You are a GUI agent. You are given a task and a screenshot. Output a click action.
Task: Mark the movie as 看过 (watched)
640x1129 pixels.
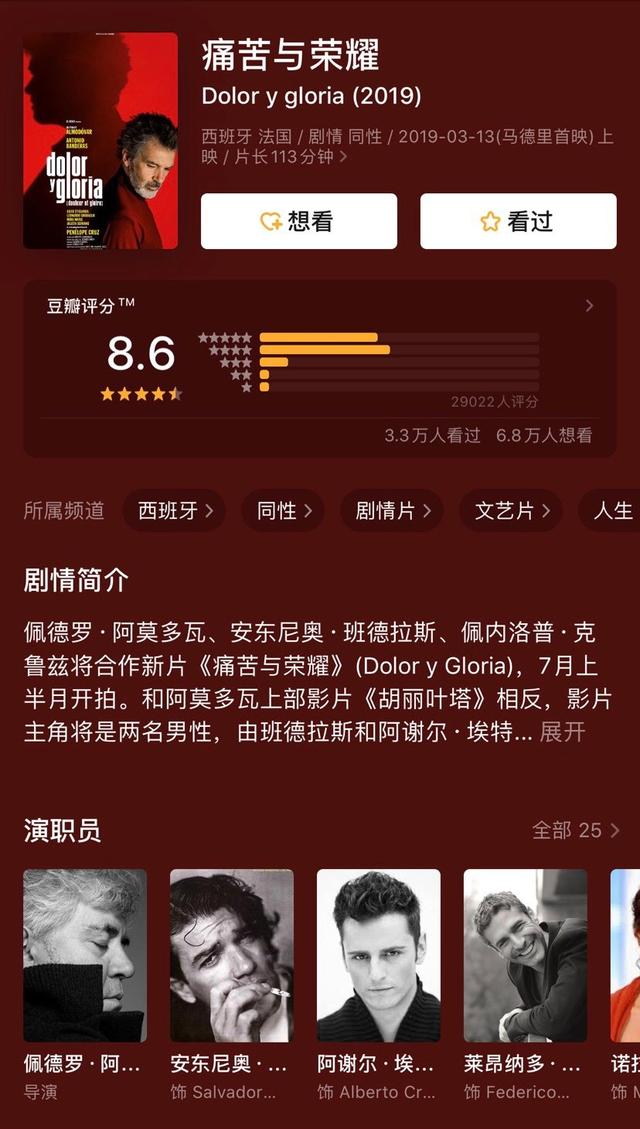(x=517, y=221)
